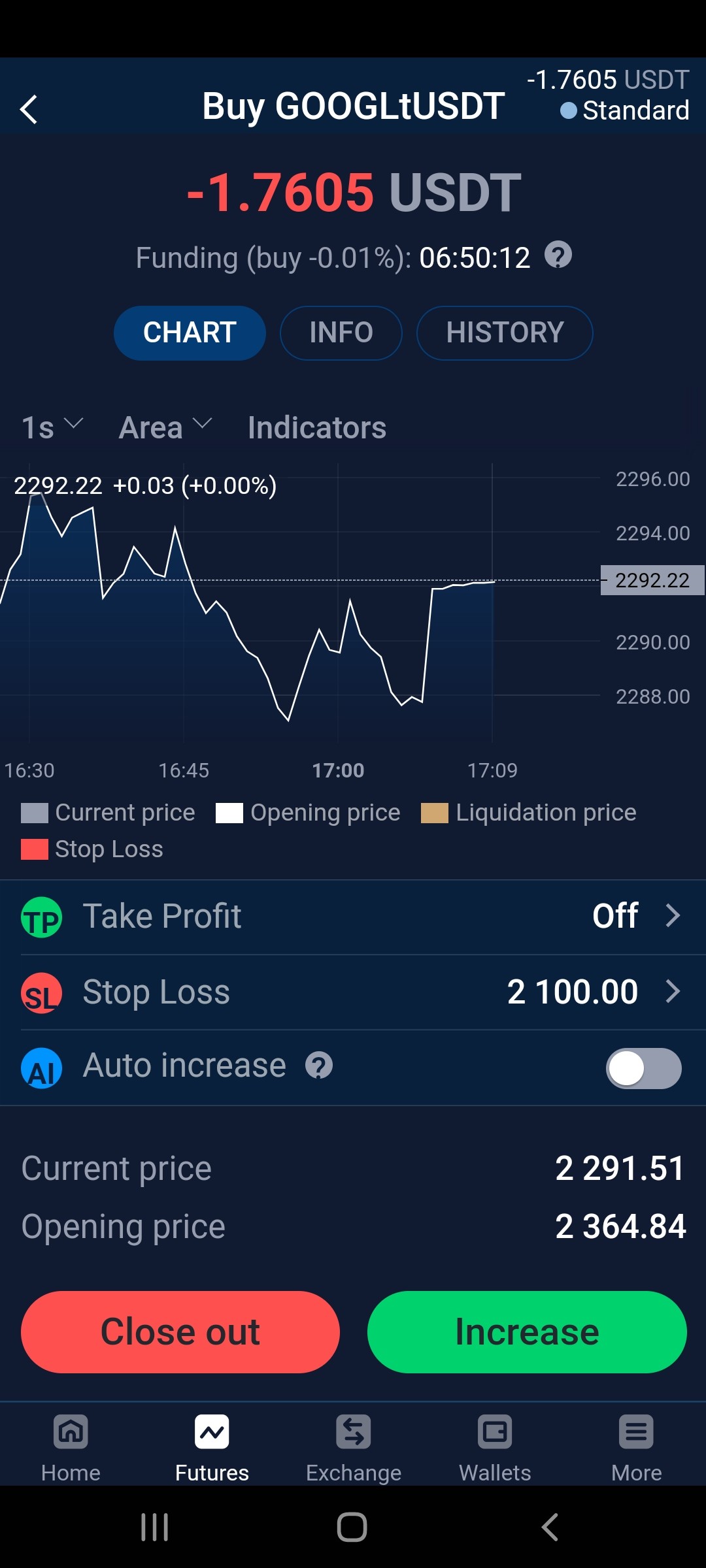Open the More tab
This screenshot has height=1568, width=706.
636,1448
